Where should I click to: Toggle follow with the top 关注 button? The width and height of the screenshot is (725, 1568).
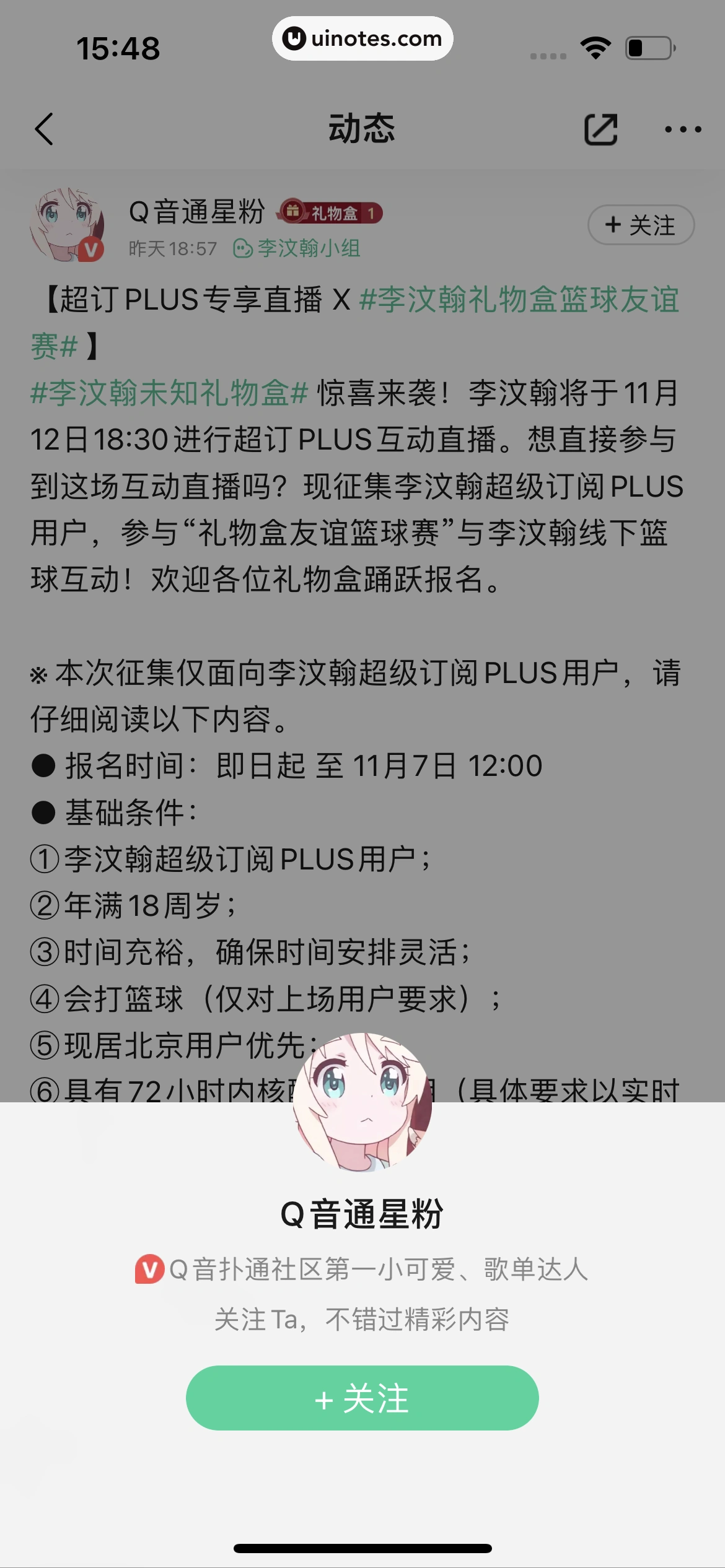640,225
